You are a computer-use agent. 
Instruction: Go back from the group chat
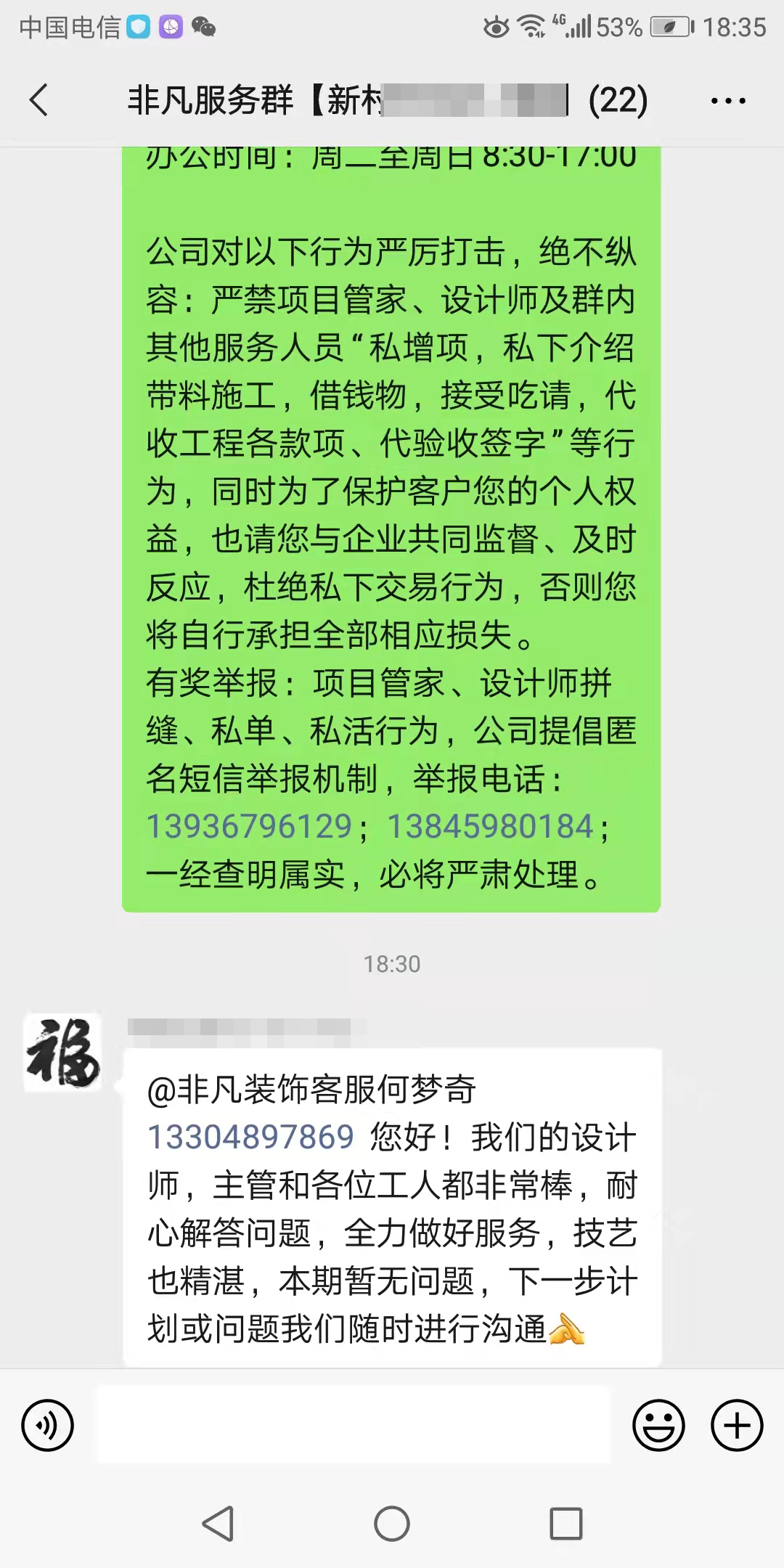coord(38,99)
